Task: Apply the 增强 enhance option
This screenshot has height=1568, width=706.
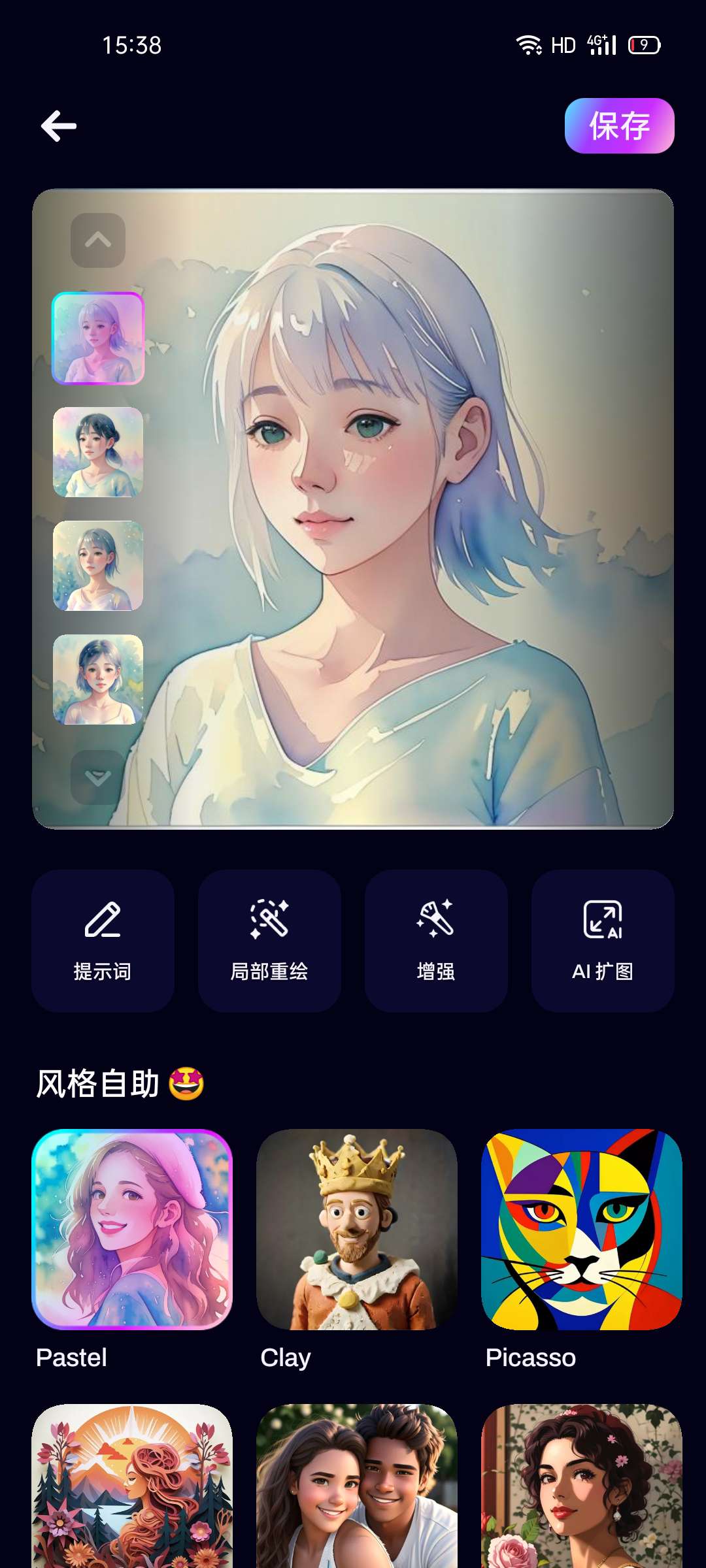Action: click(436, 941)
